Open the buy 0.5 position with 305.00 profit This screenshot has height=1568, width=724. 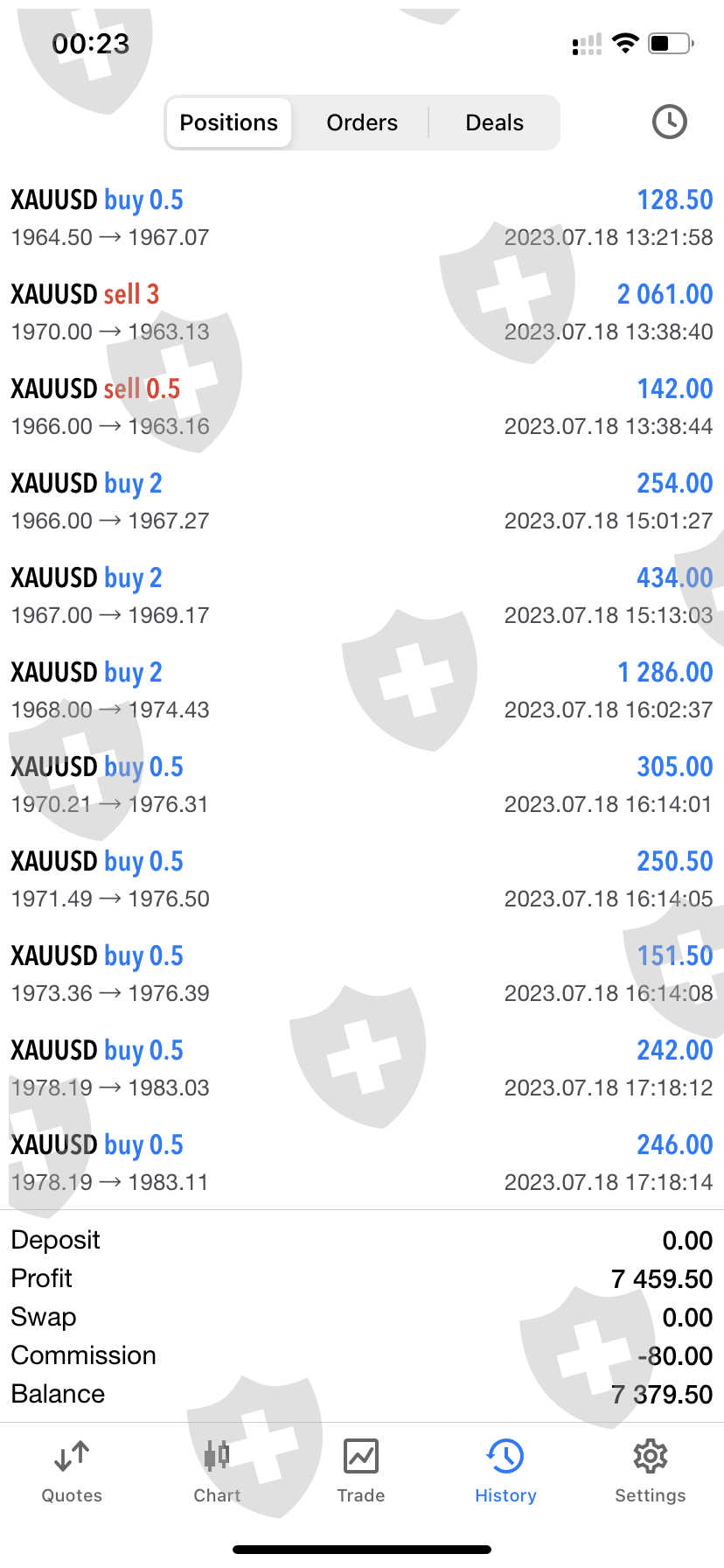click(x=362, y=785)
